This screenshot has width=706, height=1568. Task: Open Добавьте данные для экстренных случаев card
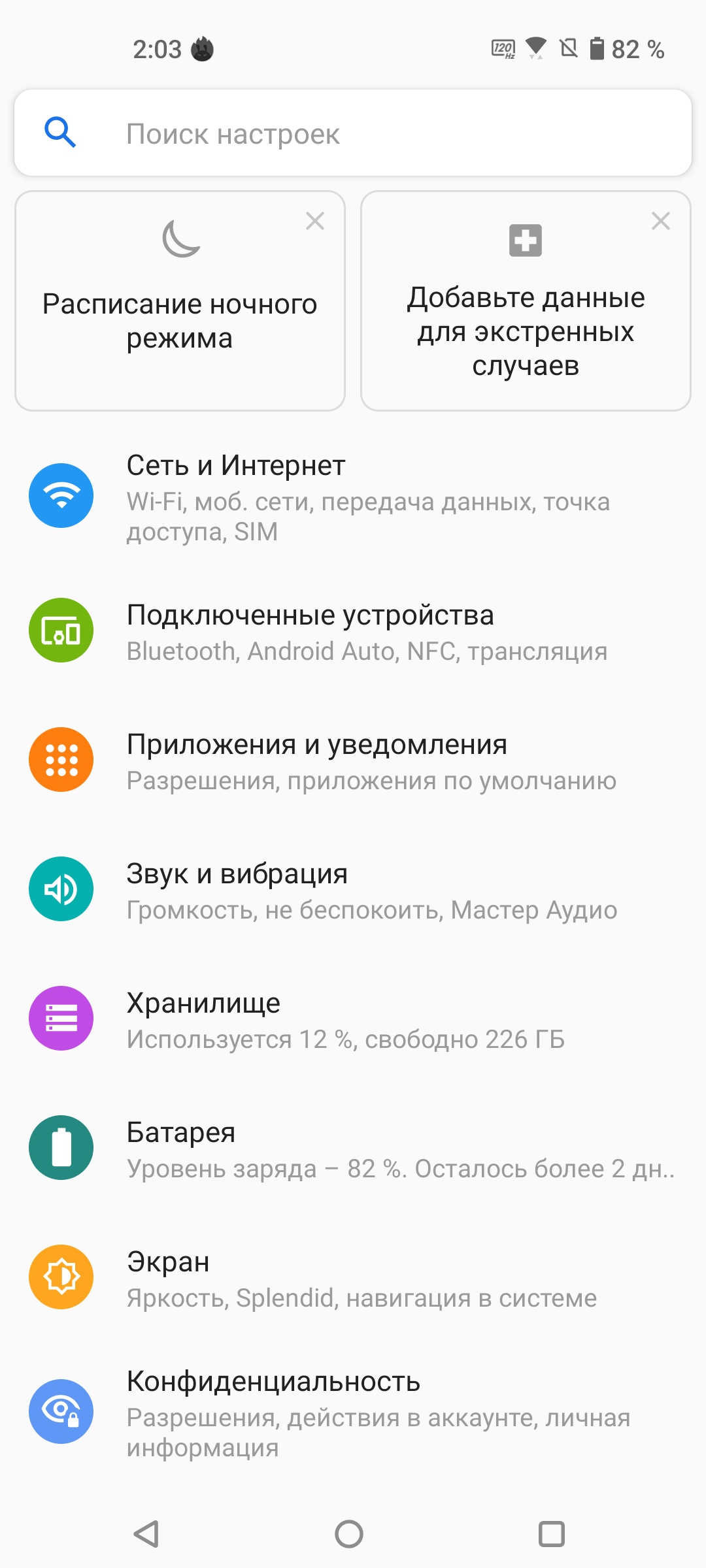tap(526, 320)
